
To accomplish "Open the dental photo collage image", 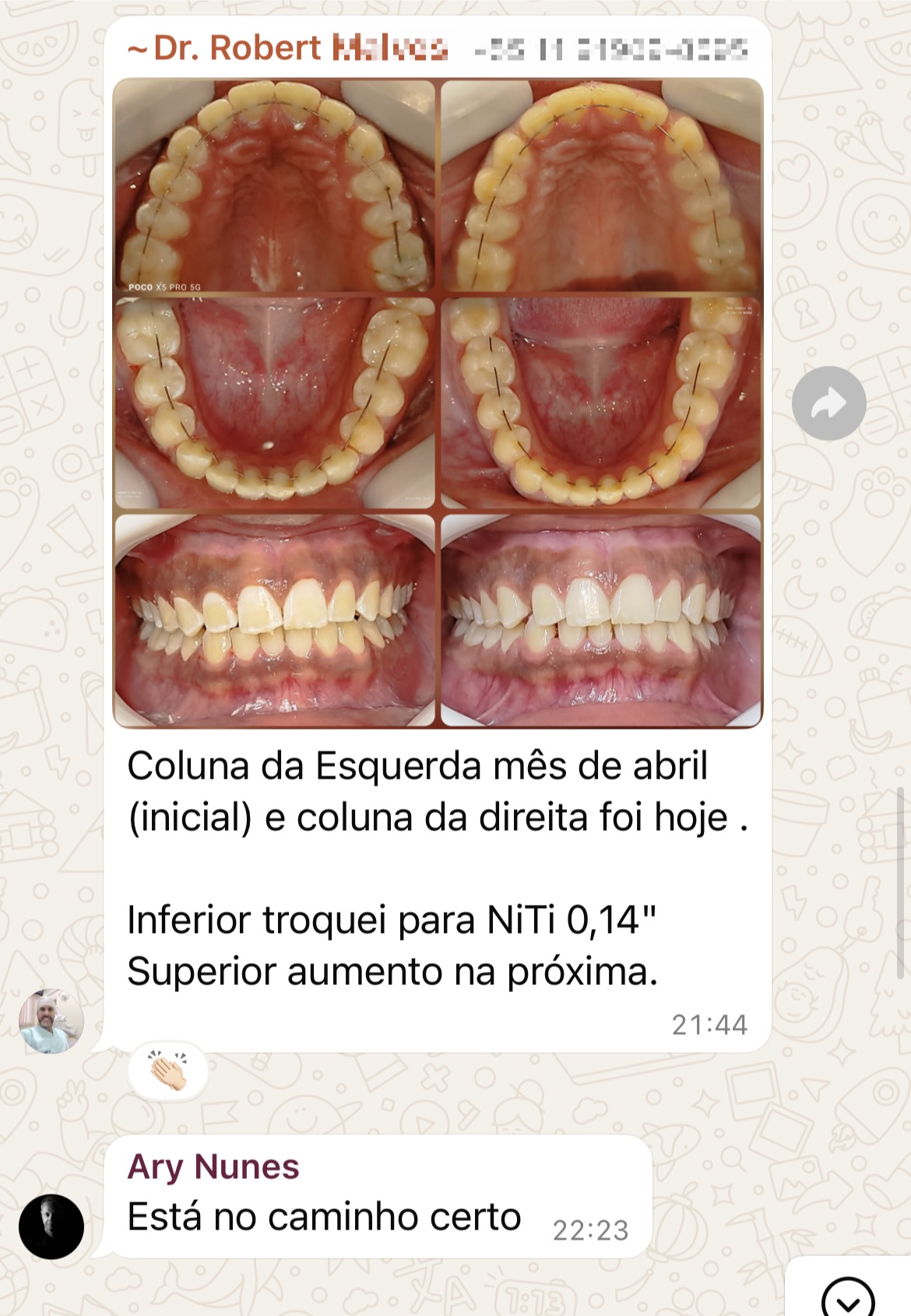I will pyautogui.click(x=438, y=403).
